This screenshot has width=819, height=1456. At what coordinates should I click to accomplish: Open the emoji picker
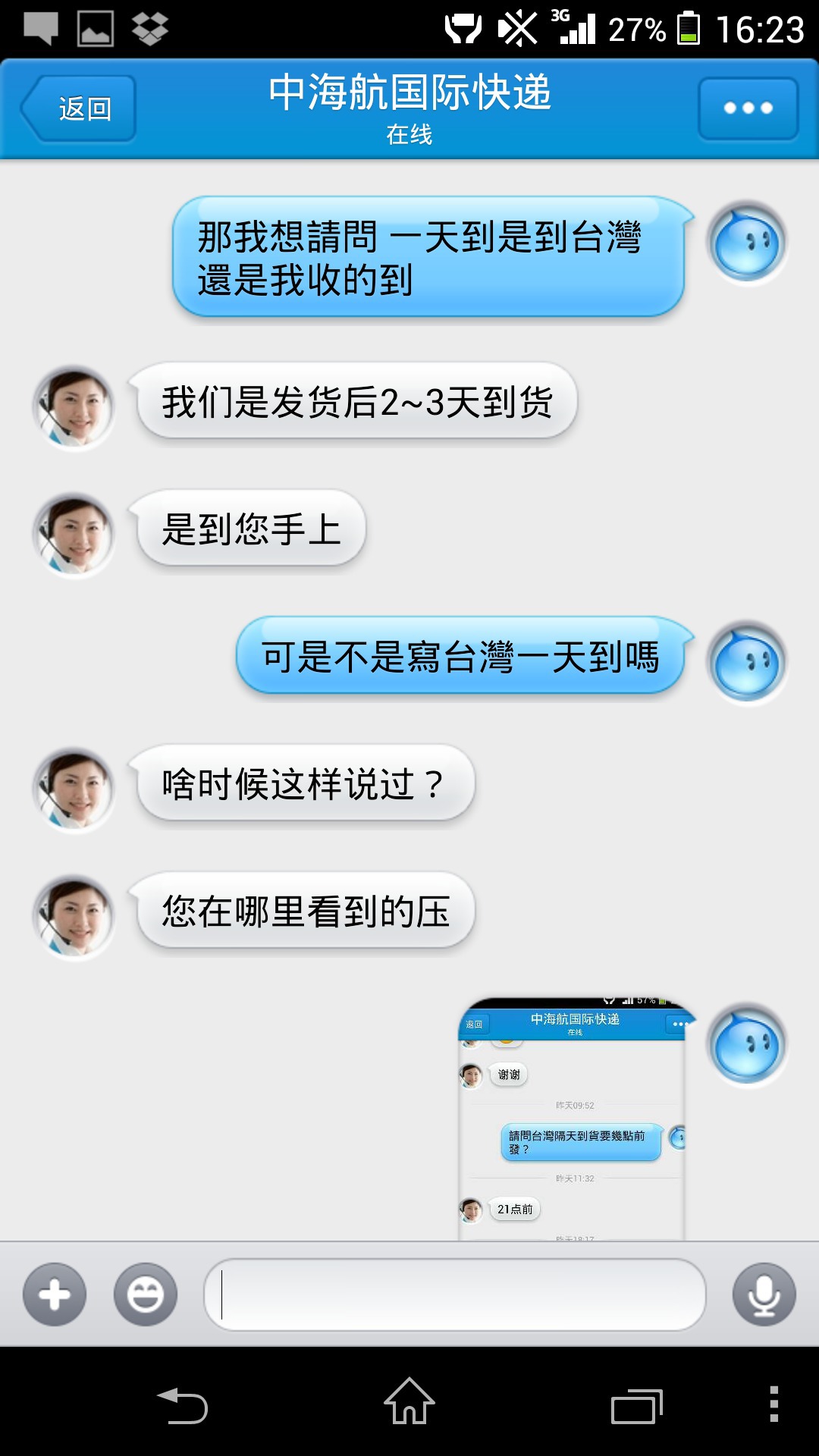[x=146, y=1294]
